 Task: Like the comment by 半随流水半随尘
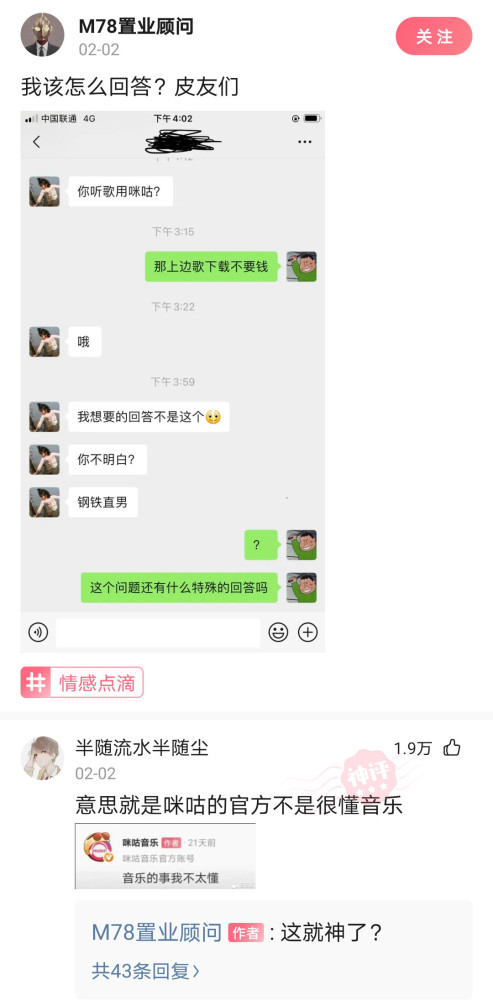[x=452, y=748]
